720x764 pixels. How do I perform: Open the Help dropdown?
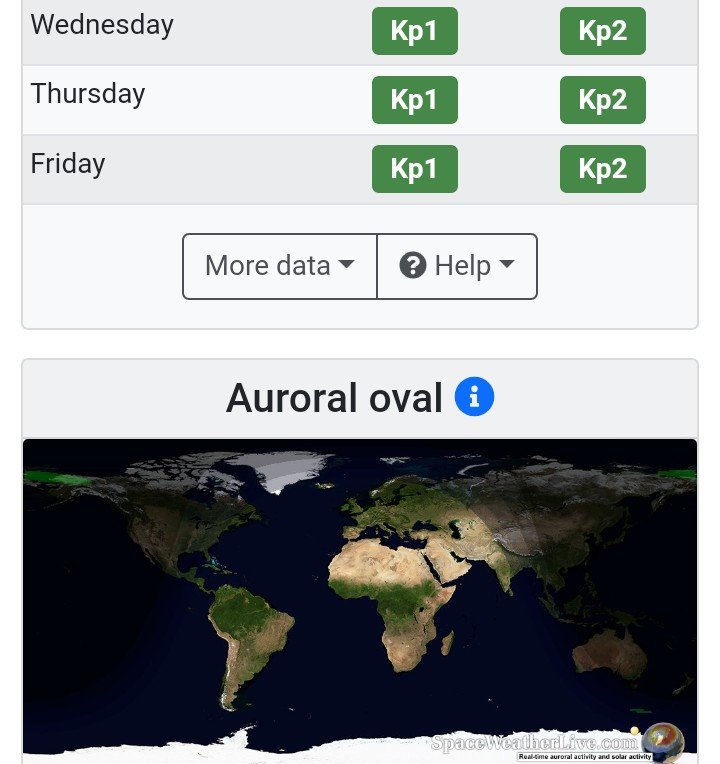pos(457,266)
